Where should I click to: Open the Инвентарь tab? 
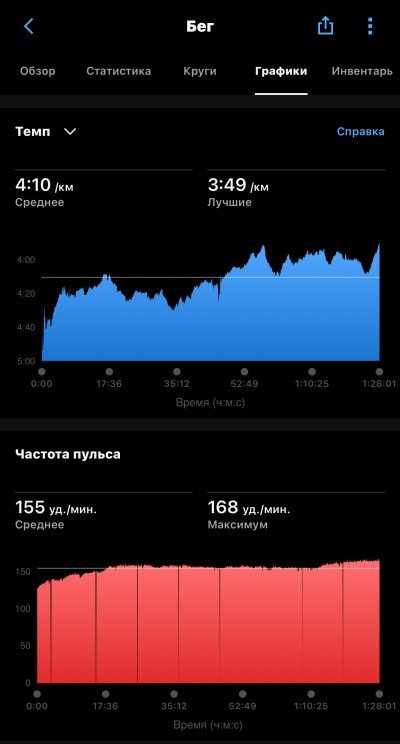(362, 71)
